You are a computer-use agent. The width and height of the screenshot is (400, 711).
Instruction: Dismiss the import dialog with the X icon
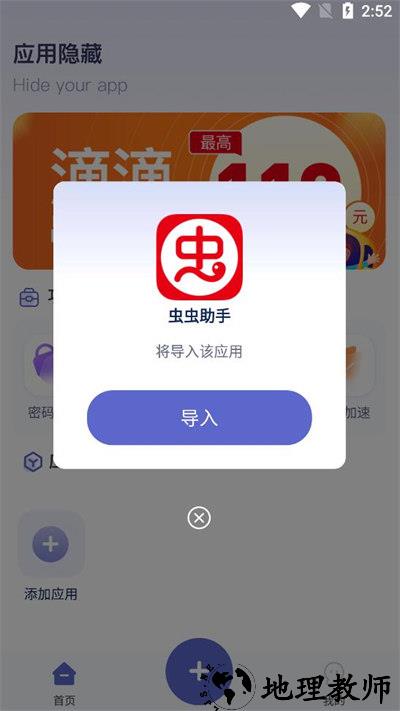[199, 517]
